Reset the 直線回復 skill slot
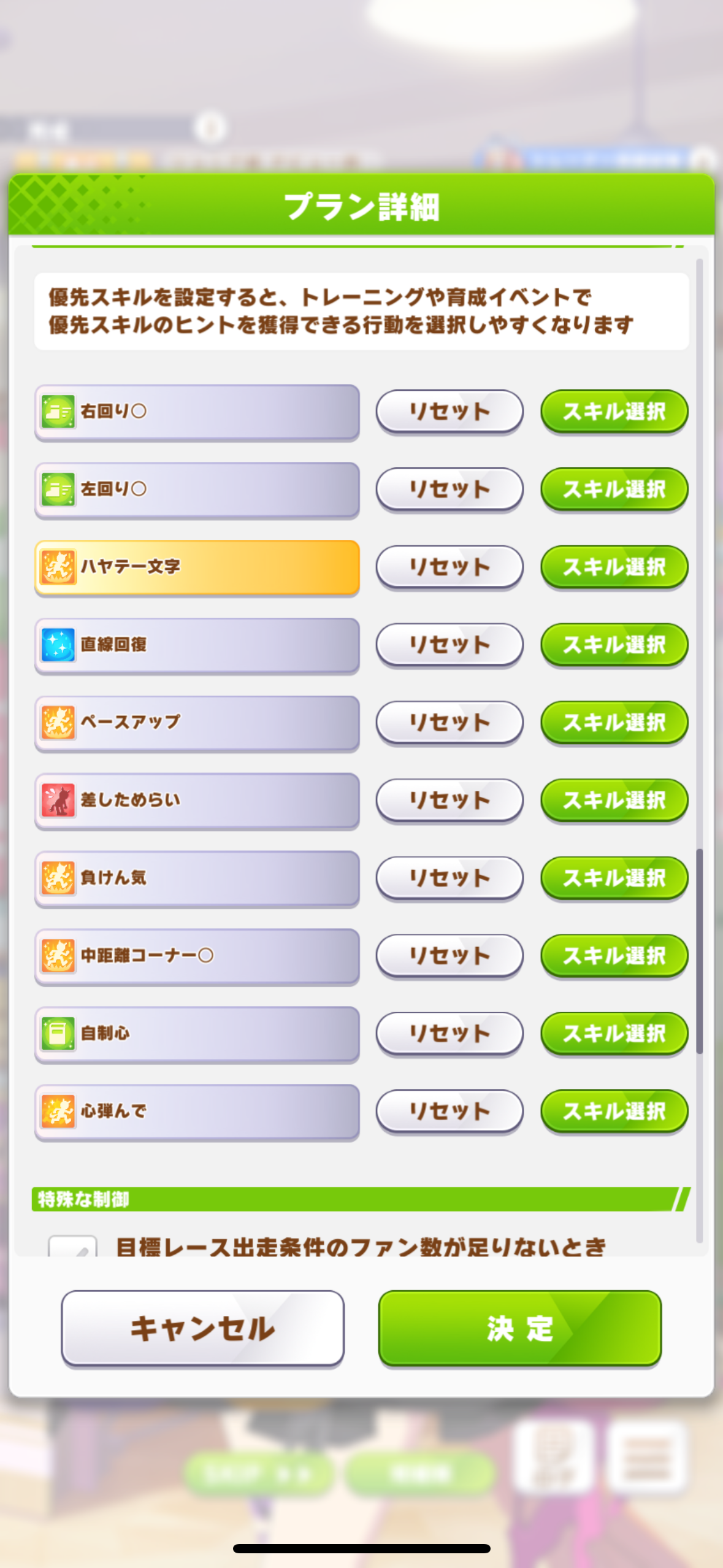723x1568 pixels. (449, 645)
